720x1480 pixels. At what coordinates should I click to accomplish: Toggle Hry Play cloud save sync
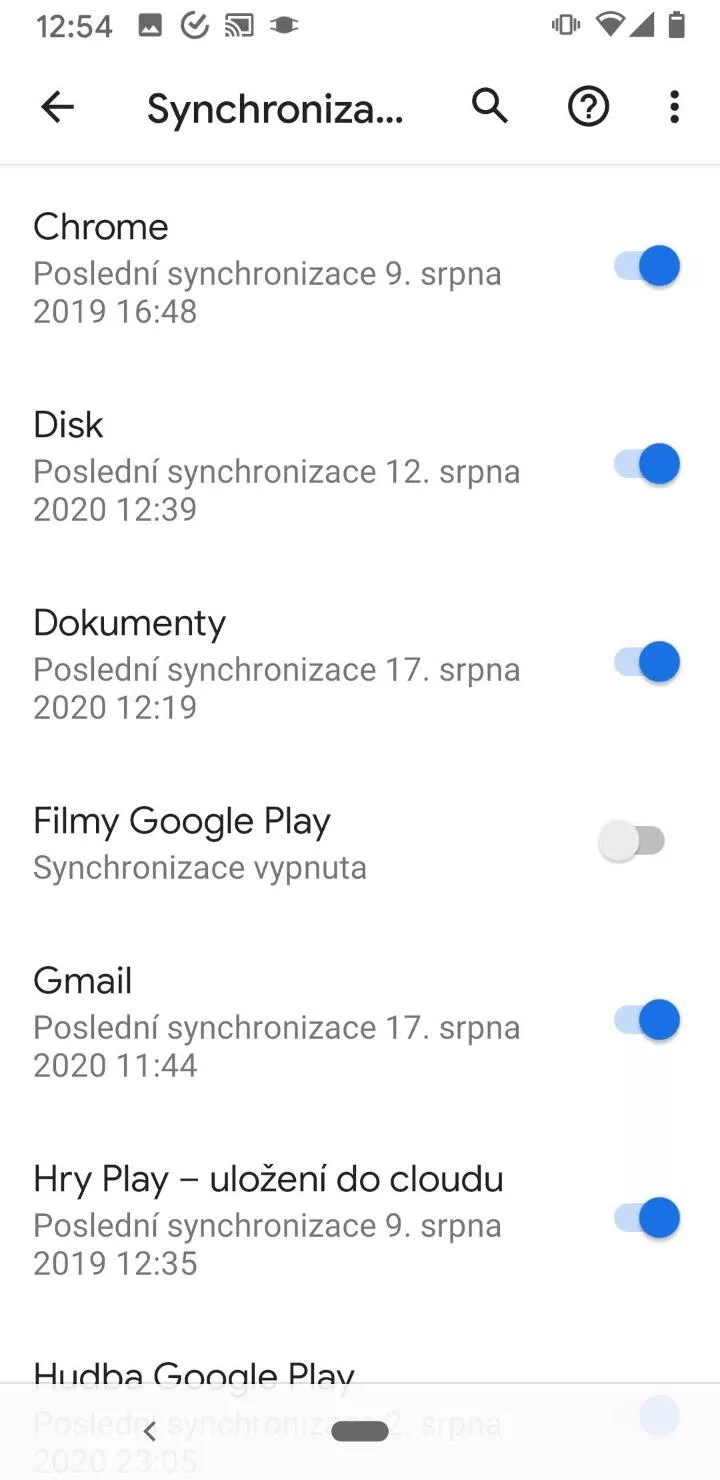(646, 1218)
